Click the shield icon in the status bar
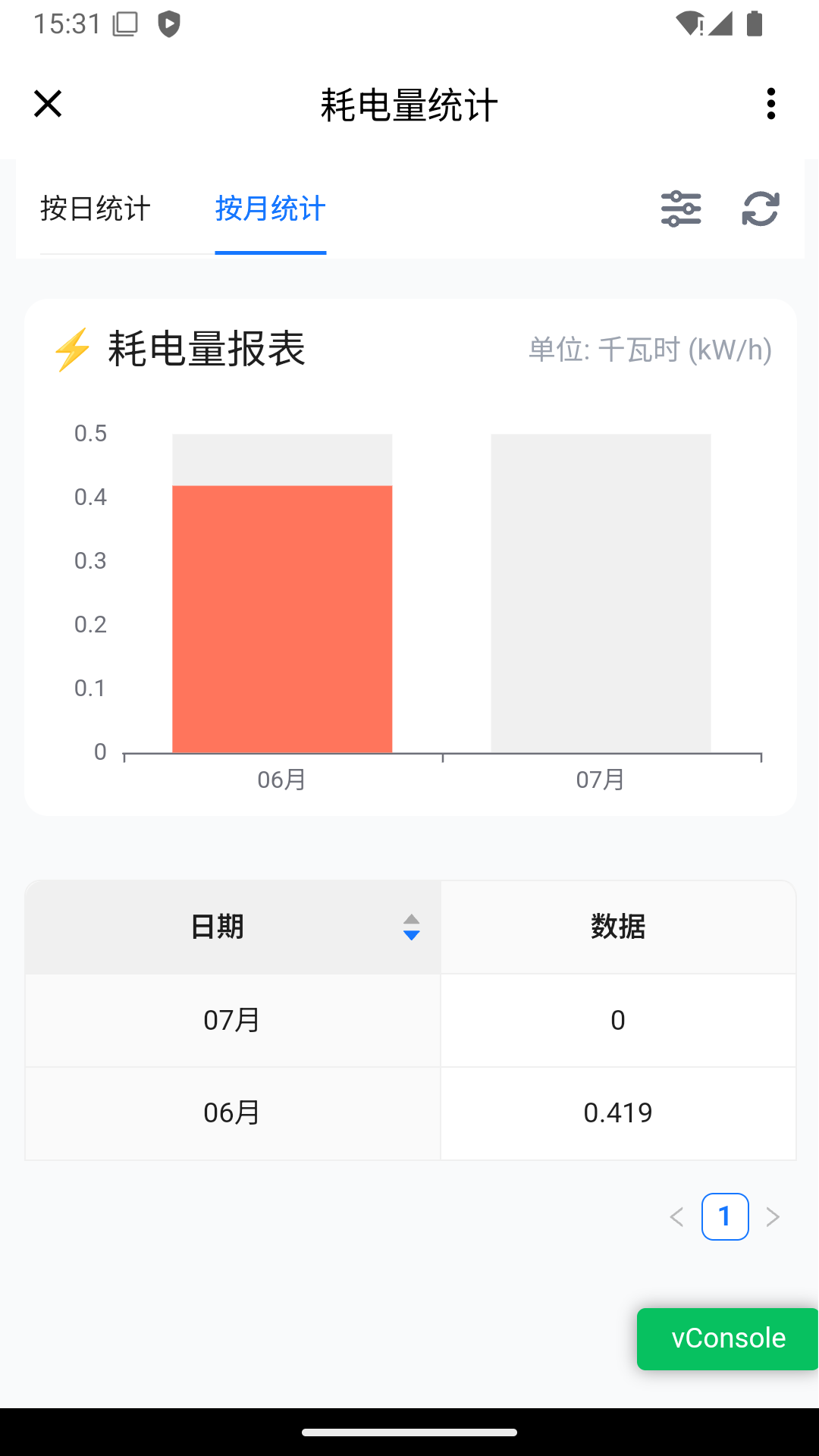Image resolution: width=819 pixels, height=1456 pixels. point(168,23)
